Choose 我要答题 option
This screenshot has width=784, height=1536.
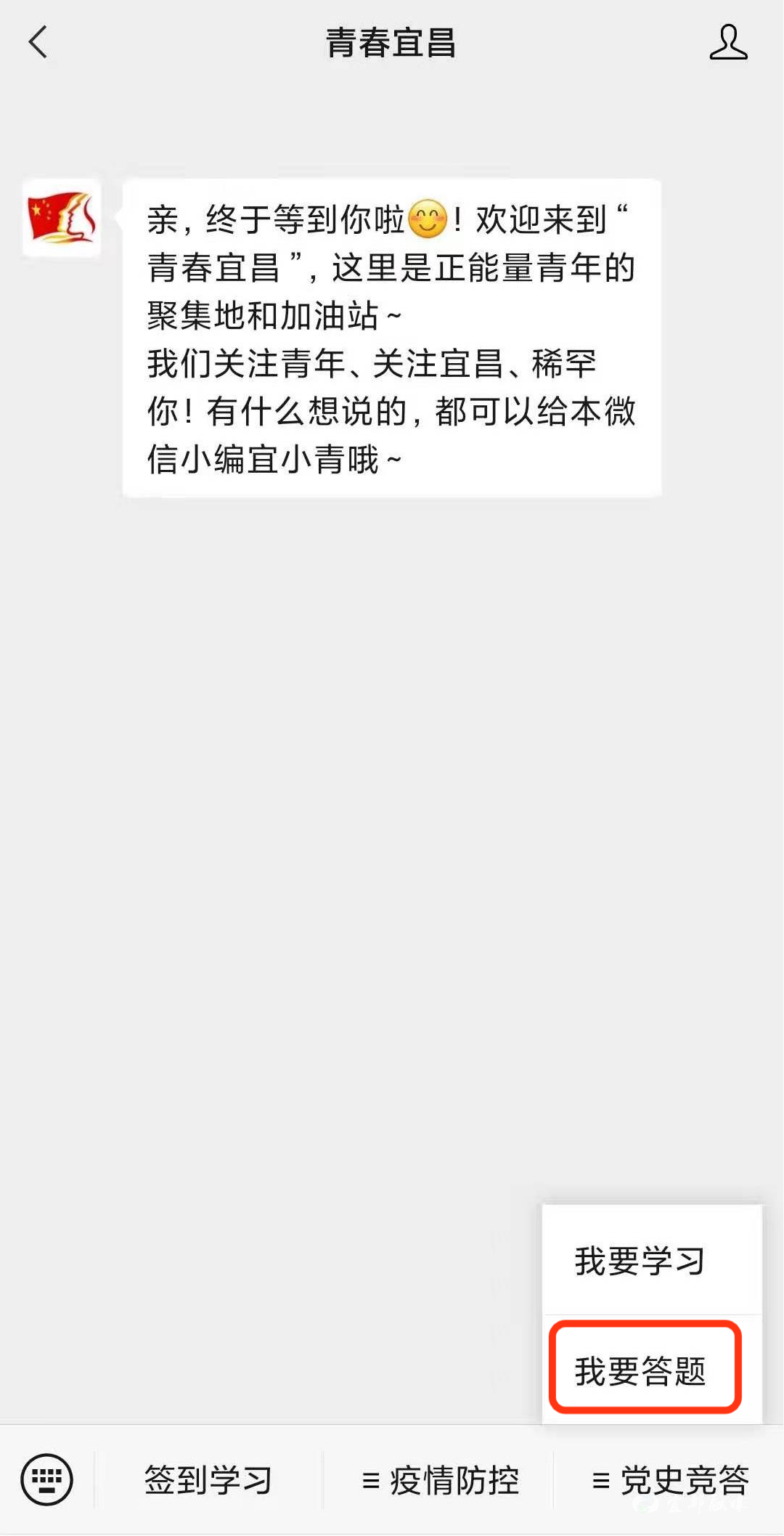pyautogui.click(x=652, y=1370)
